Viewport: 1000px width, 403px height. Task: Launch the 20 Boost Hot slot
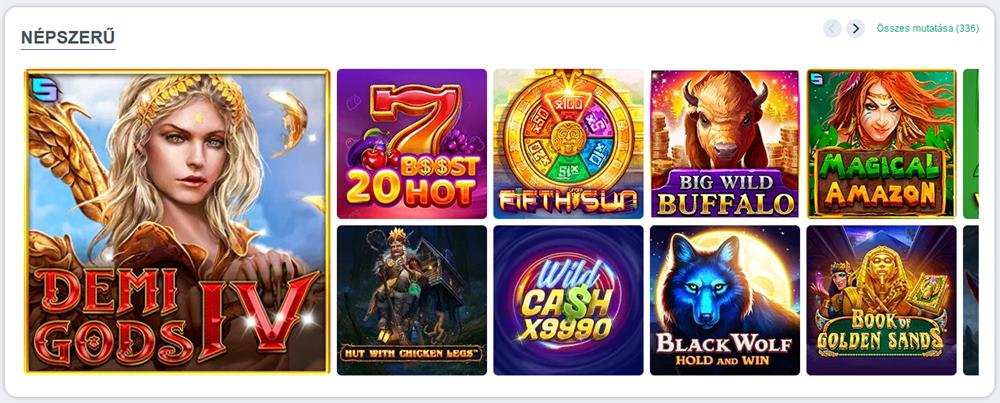pyautogui.click(x=411, y=144)
